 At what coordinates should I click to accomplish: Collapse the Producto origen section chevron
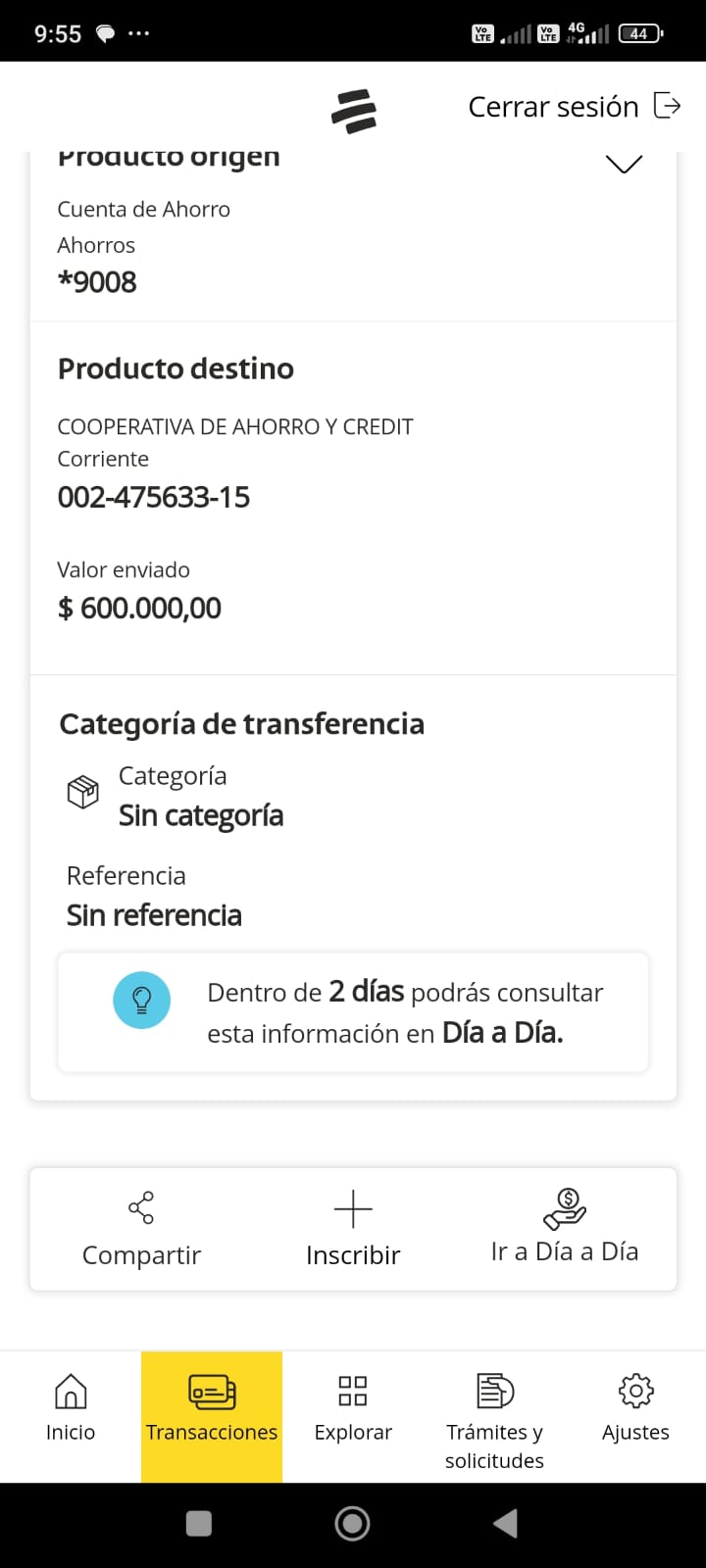624,165
